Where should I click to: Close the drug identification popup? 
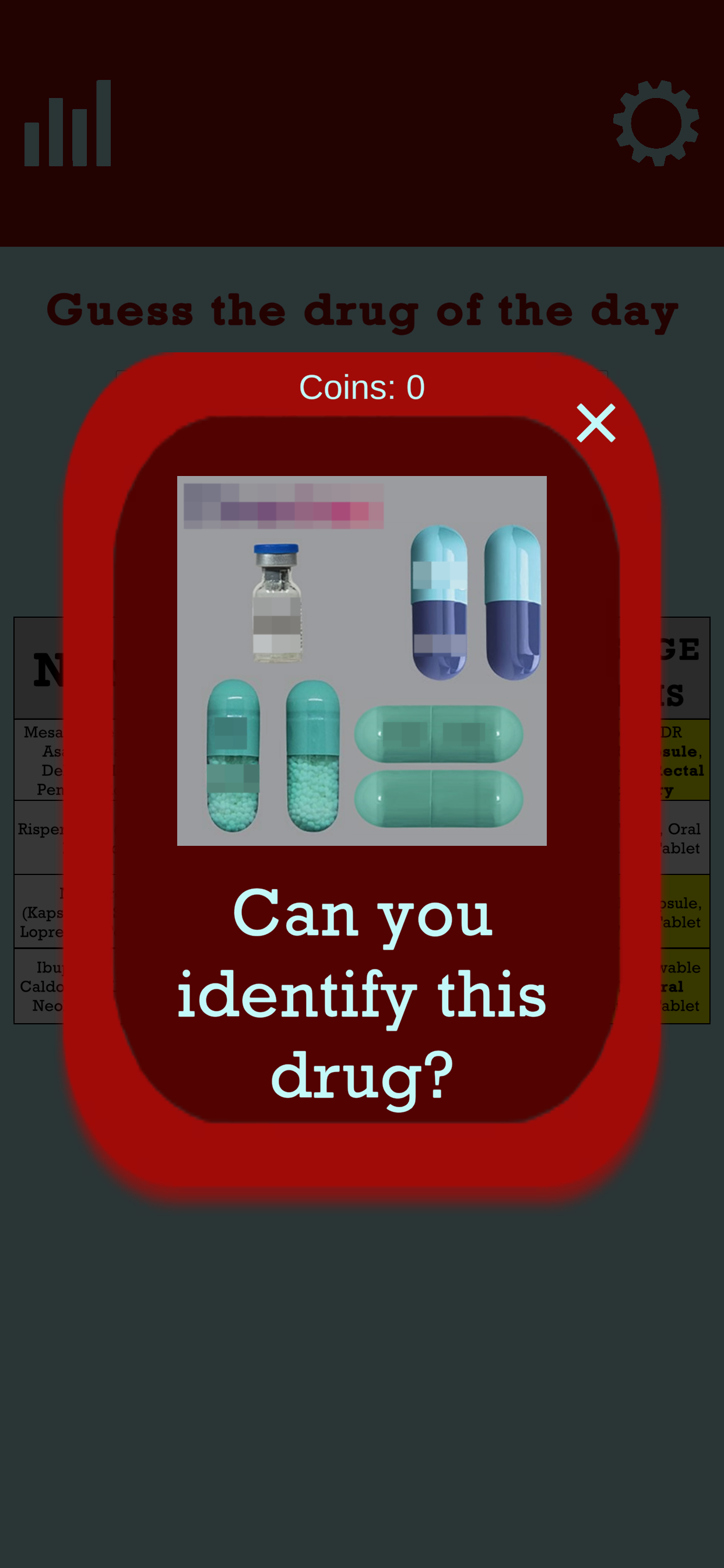(596, 422)
